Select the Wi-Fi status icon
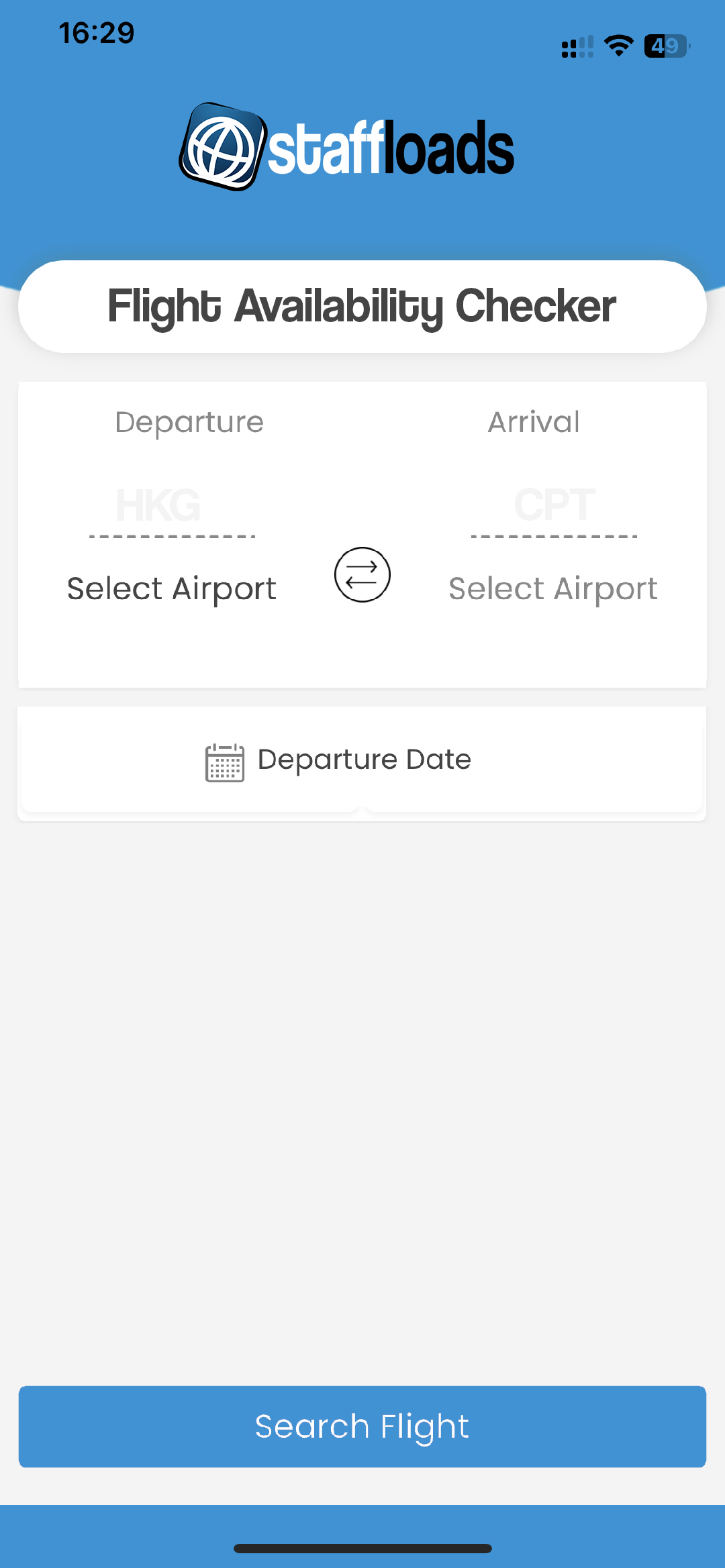725x1568 pixels. point(618,44)
